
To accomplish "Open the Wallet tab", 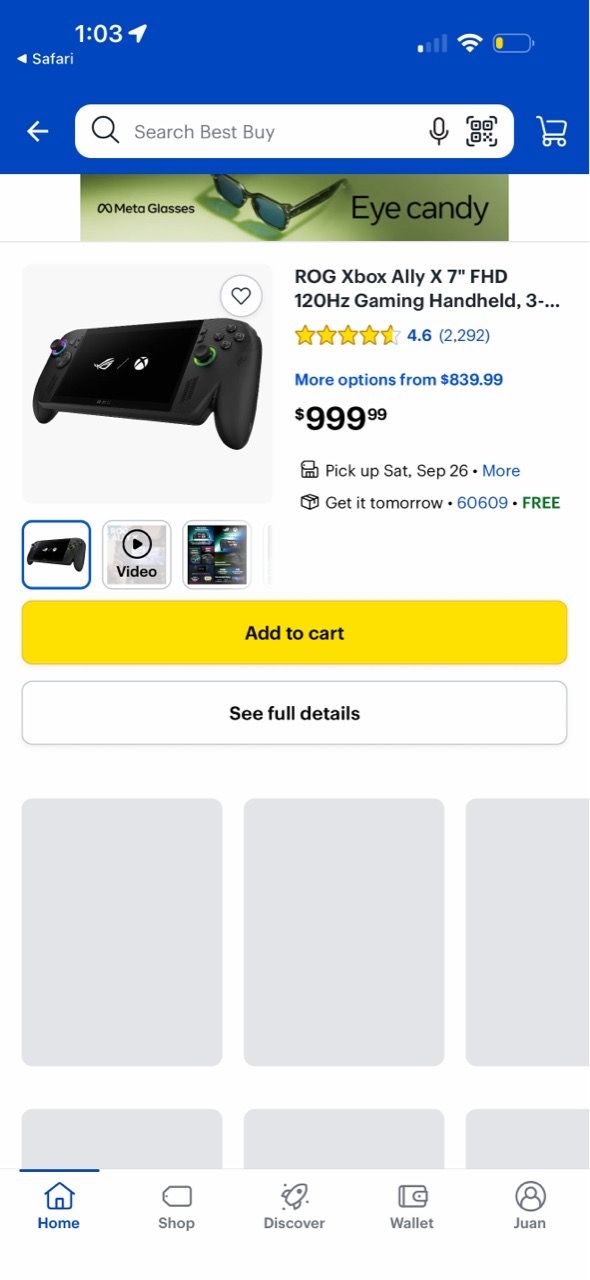I will [412, 1205].
